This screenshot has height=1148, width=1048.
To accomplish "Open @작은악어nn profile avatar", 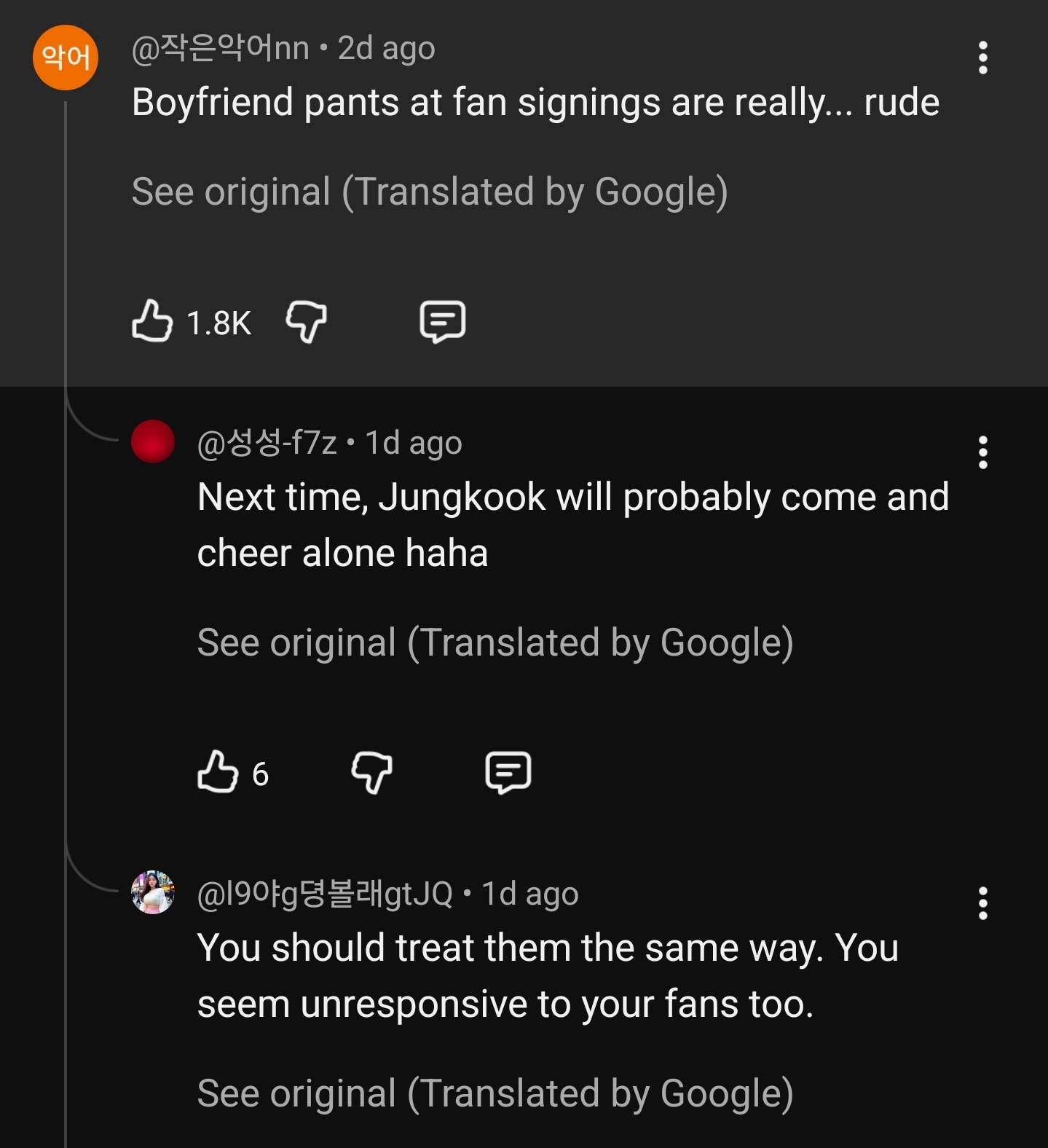I will coord(66,58).
